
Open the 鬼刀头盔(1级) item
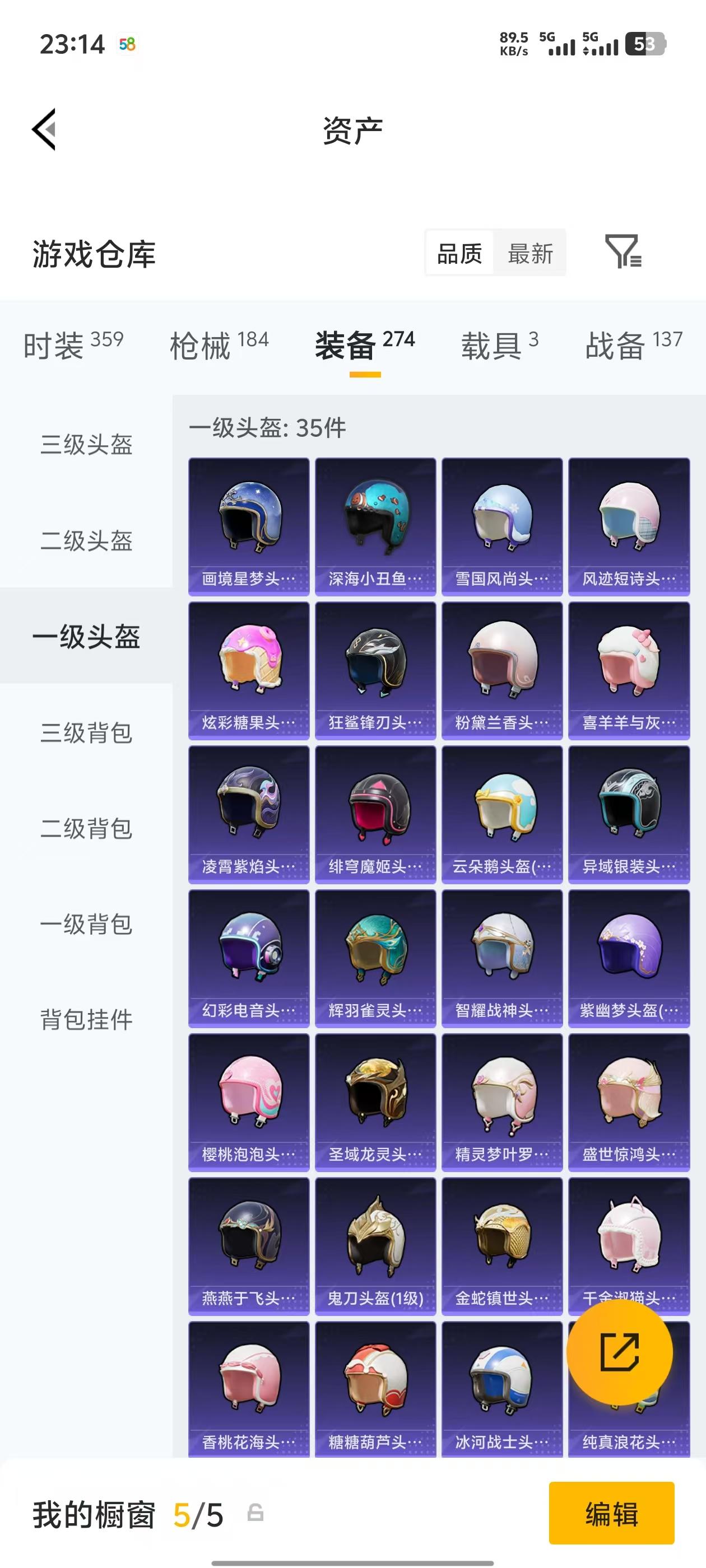375,1246
